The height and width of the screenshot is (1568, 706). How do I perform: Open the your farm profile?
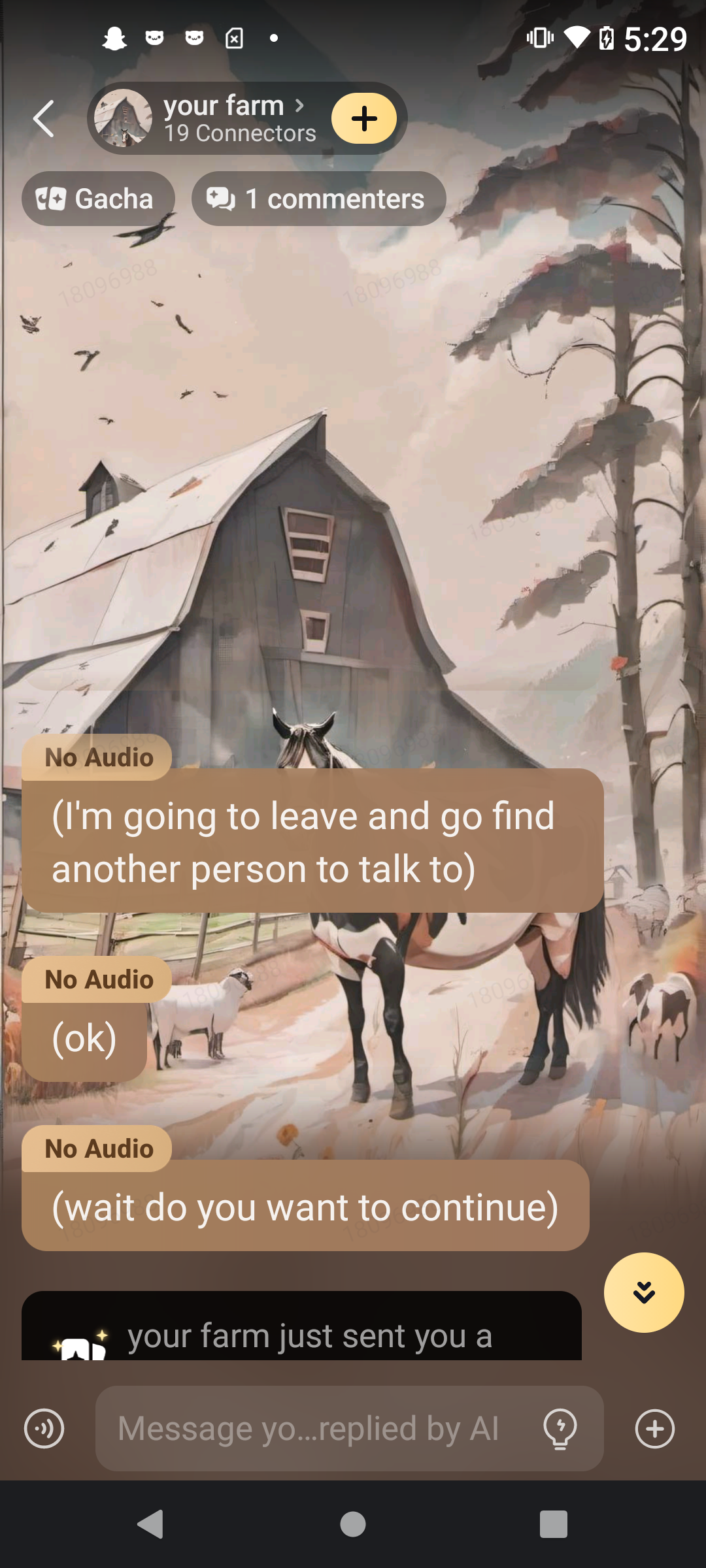(222, 118)
